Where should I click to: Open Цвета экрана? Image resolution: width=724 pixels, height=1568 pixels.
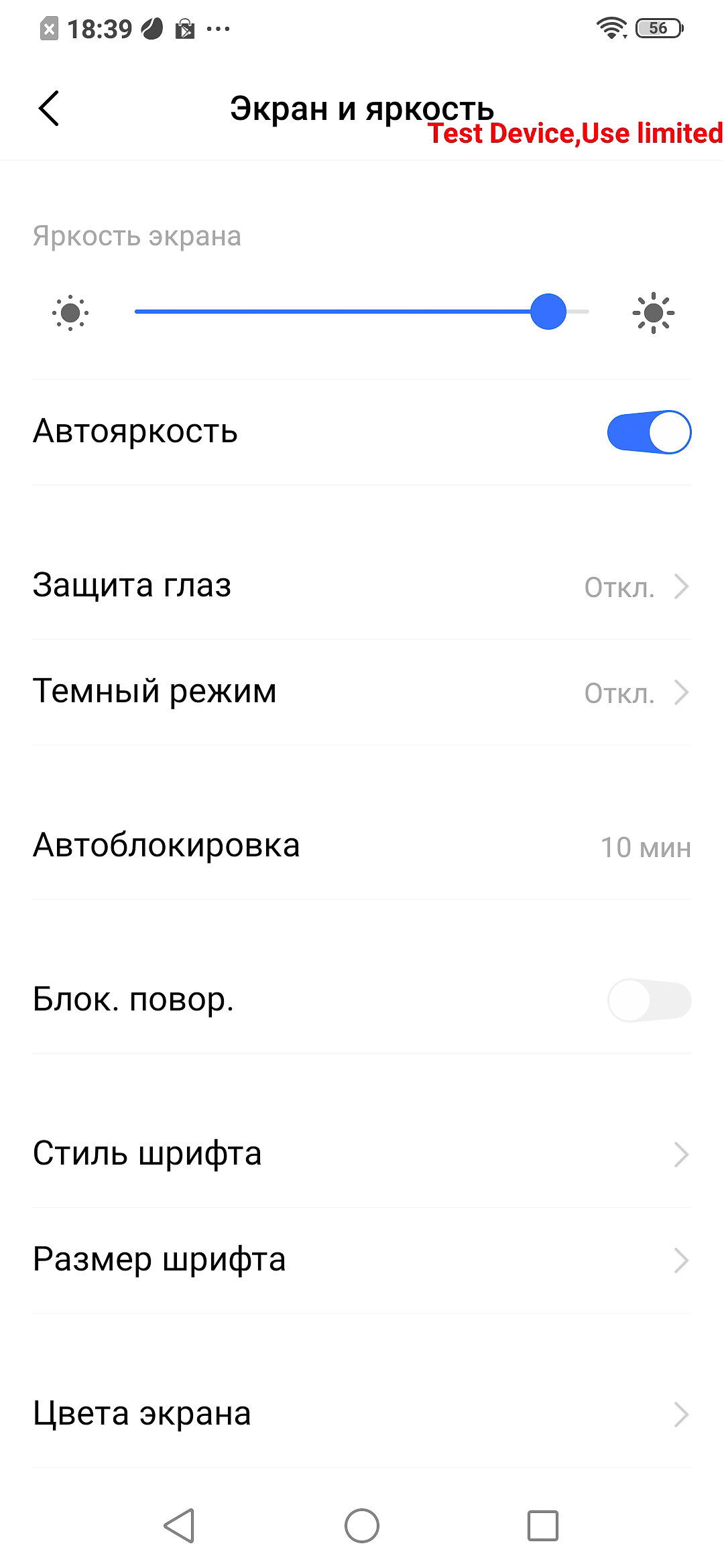pos(362,1415)
